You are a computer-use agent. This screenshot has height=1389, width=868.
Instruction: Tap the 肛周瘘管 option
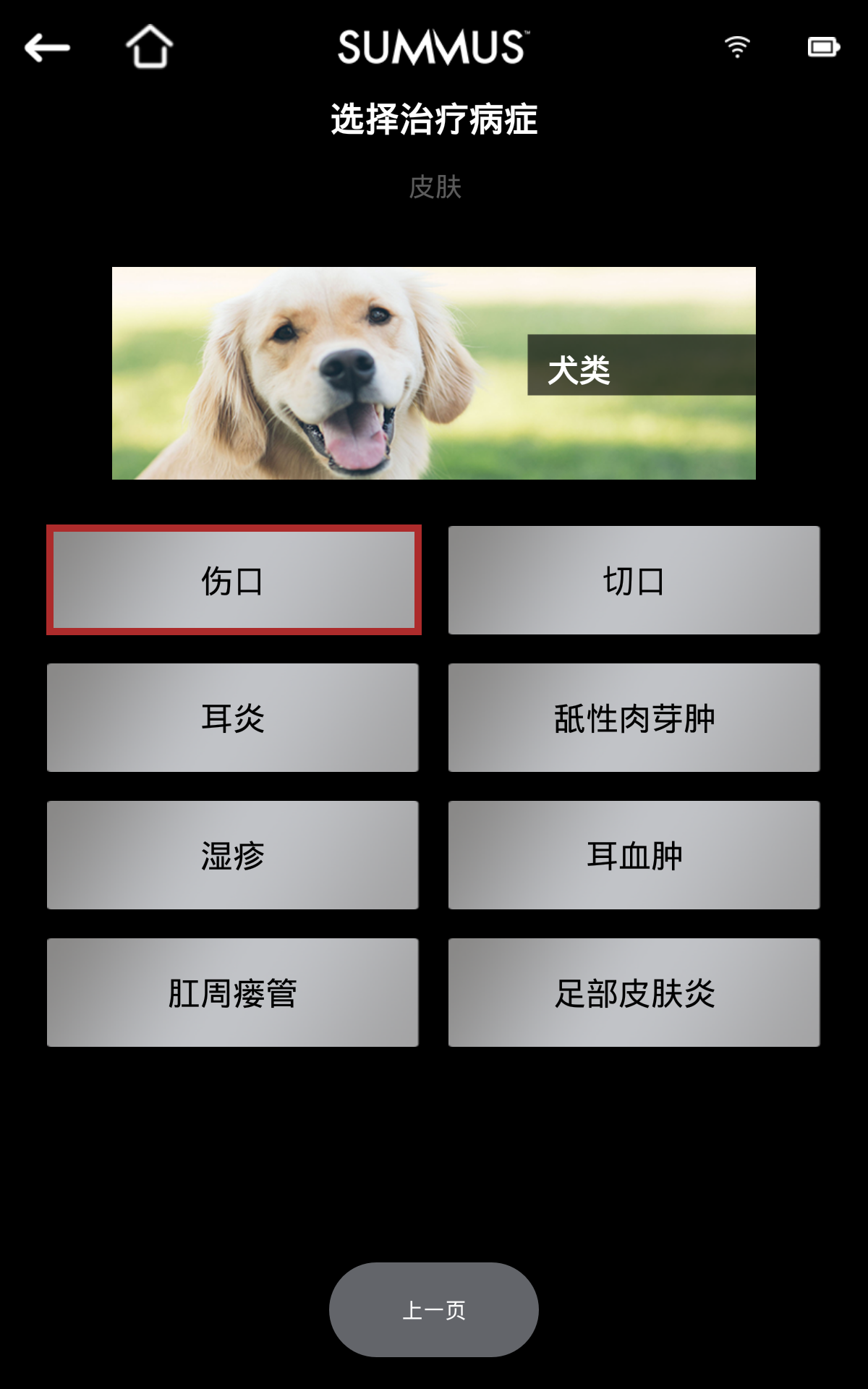(233, 993)
